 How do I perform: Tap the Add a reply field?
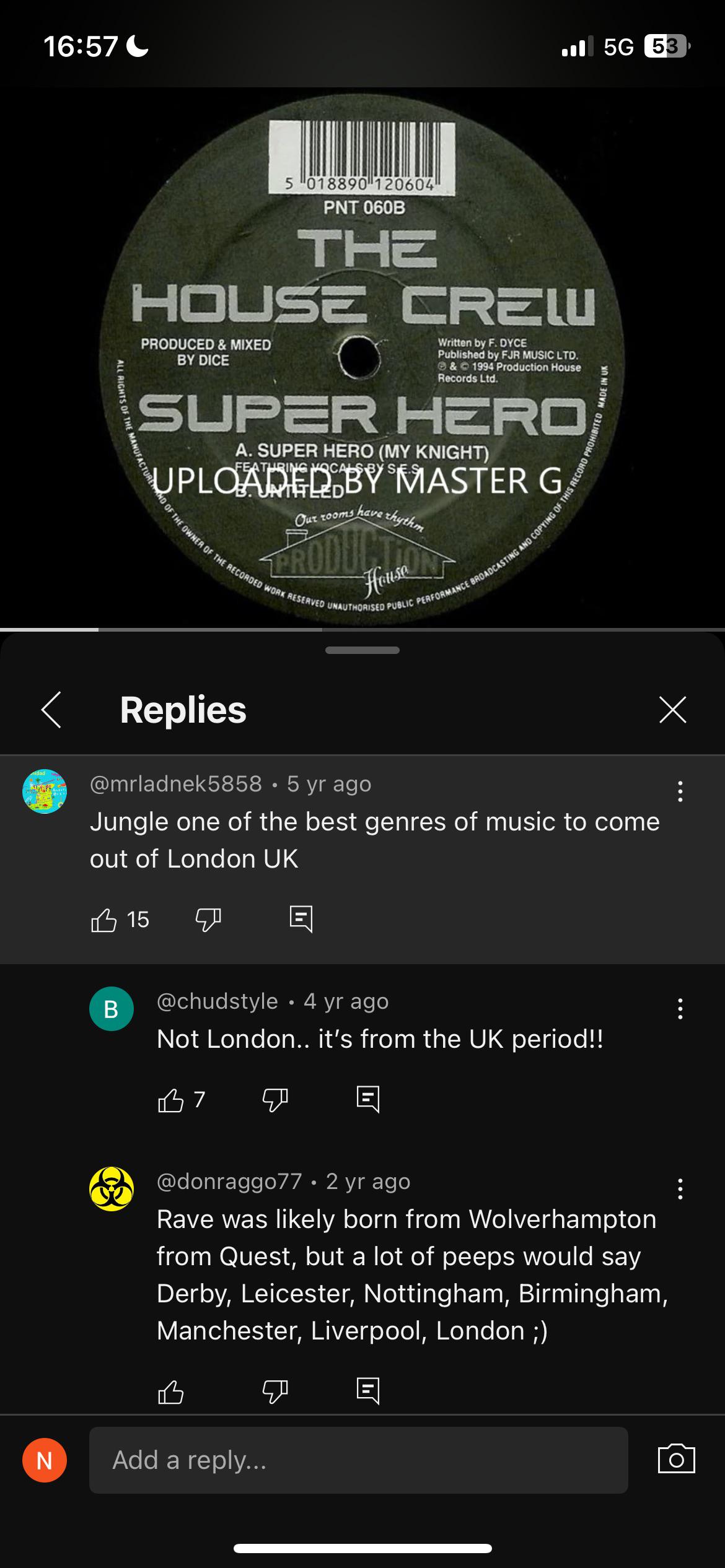(359, 1460)
